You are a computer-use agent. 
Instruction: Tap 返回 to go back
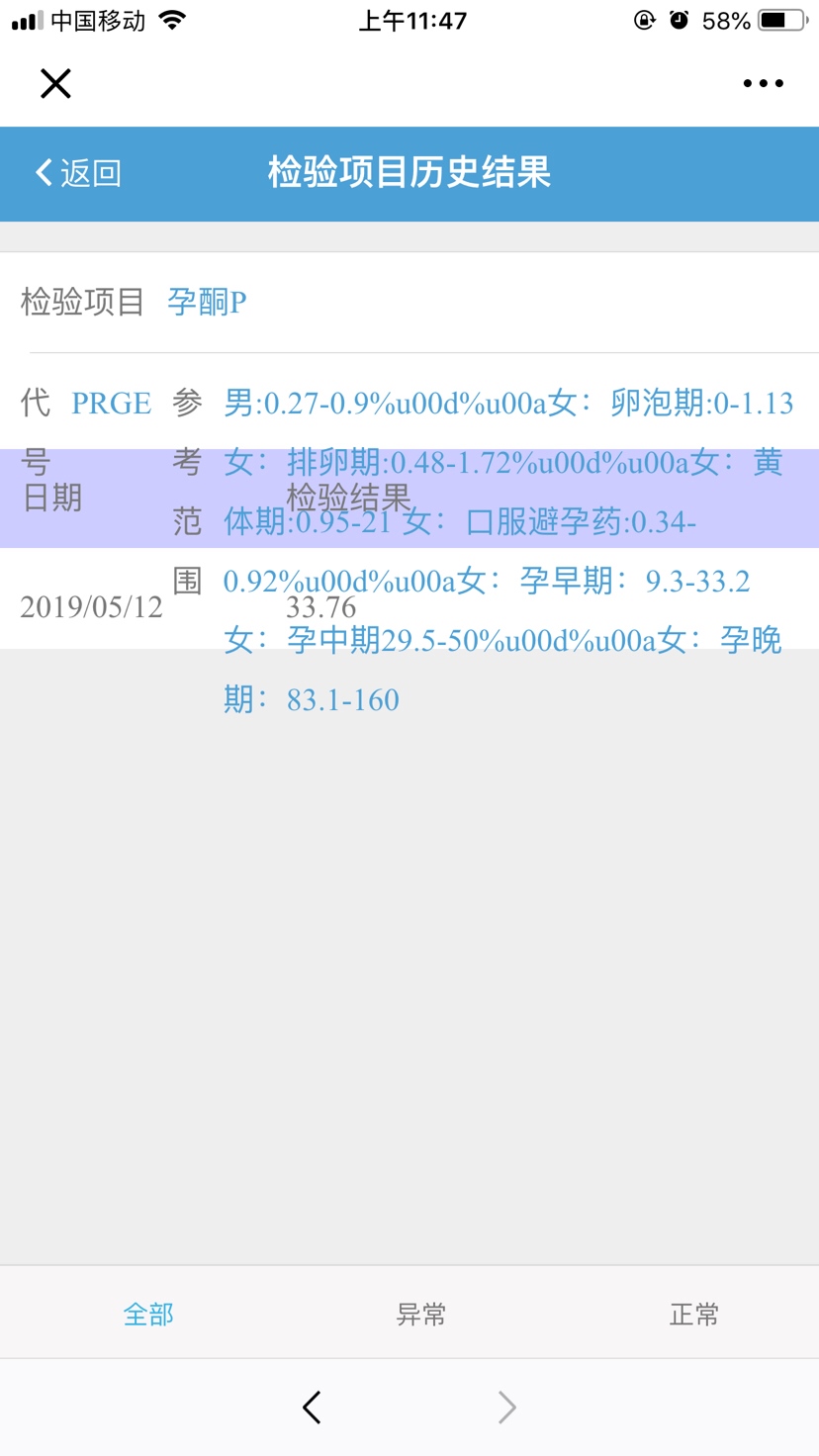79,173
